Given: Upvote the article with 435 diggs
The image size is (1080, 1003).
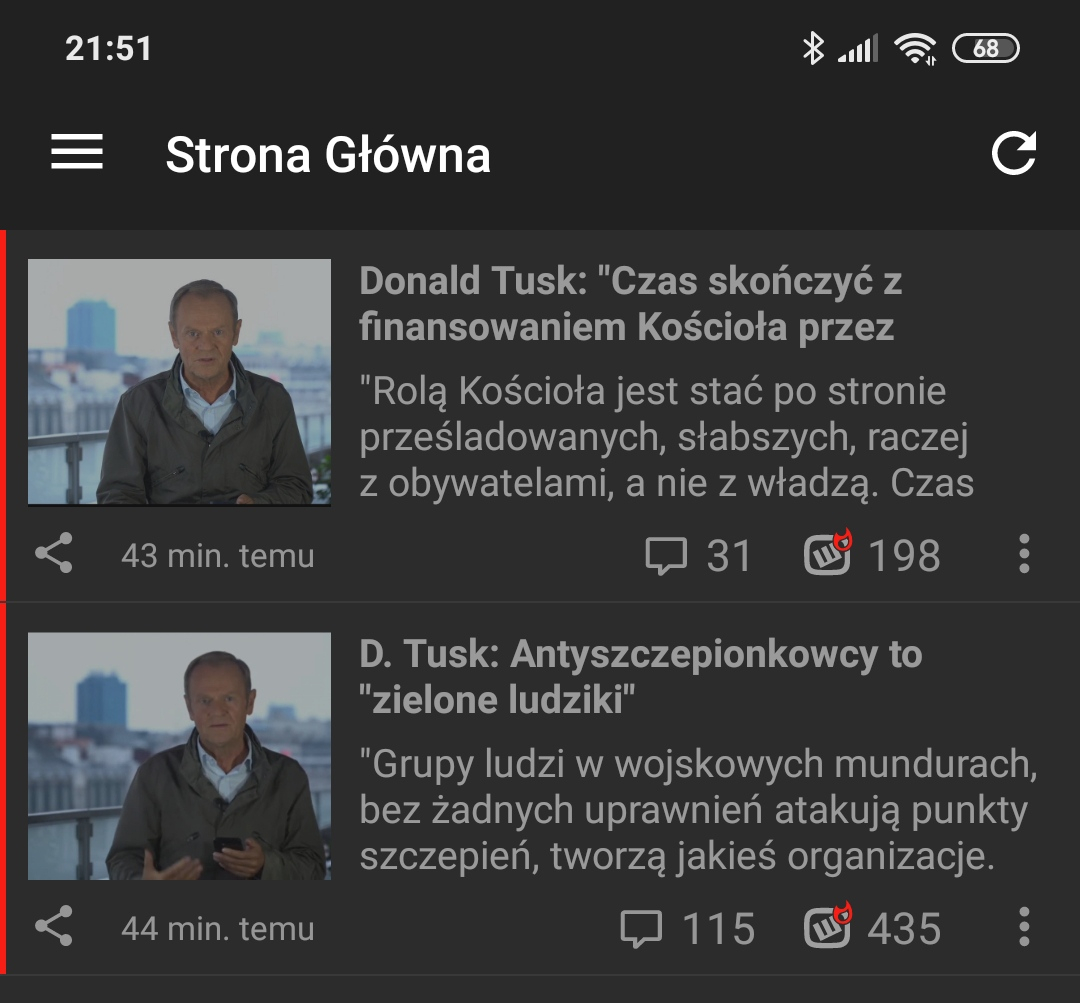Looking at the screenshot, I should 828,927.
